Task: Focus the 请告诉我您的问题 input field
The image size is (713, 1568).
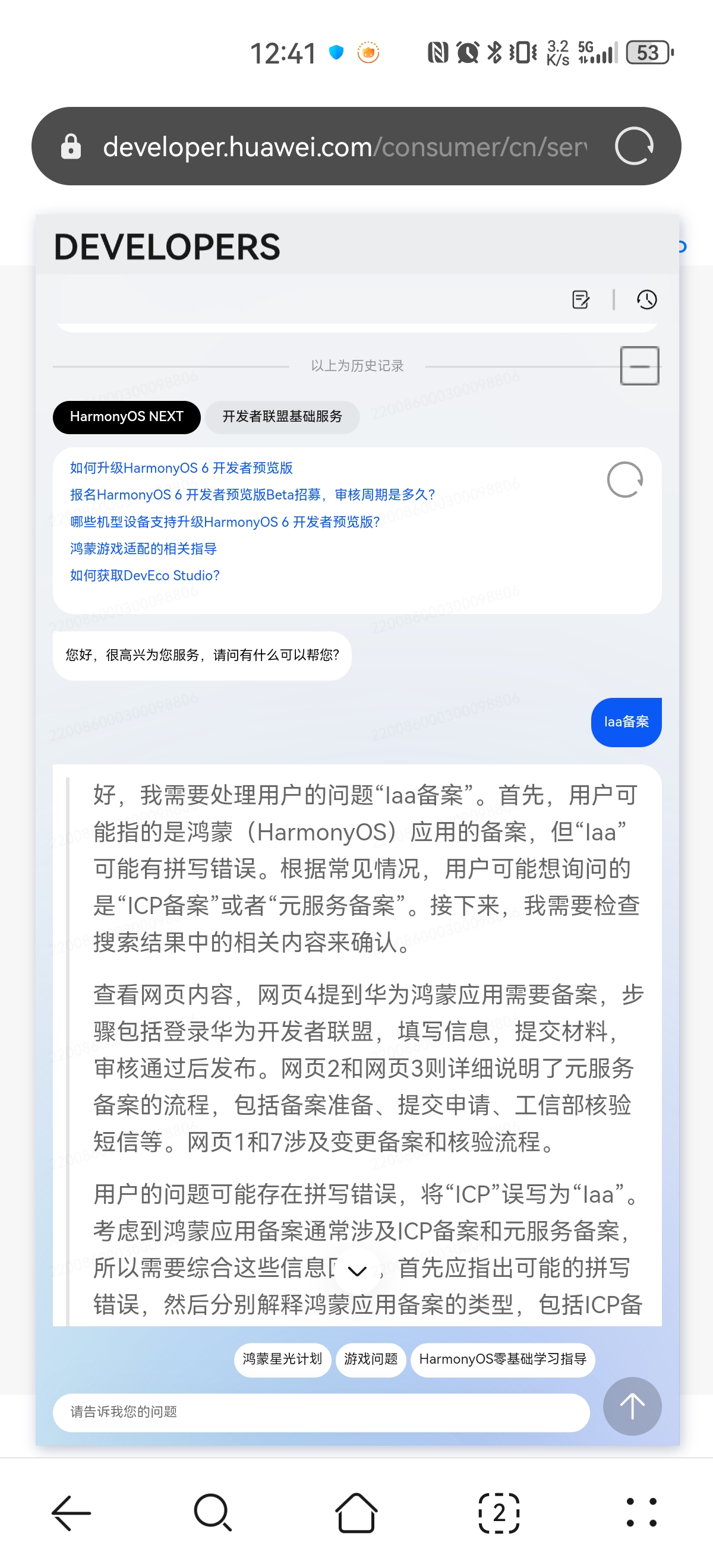Action: (321, 1412)
